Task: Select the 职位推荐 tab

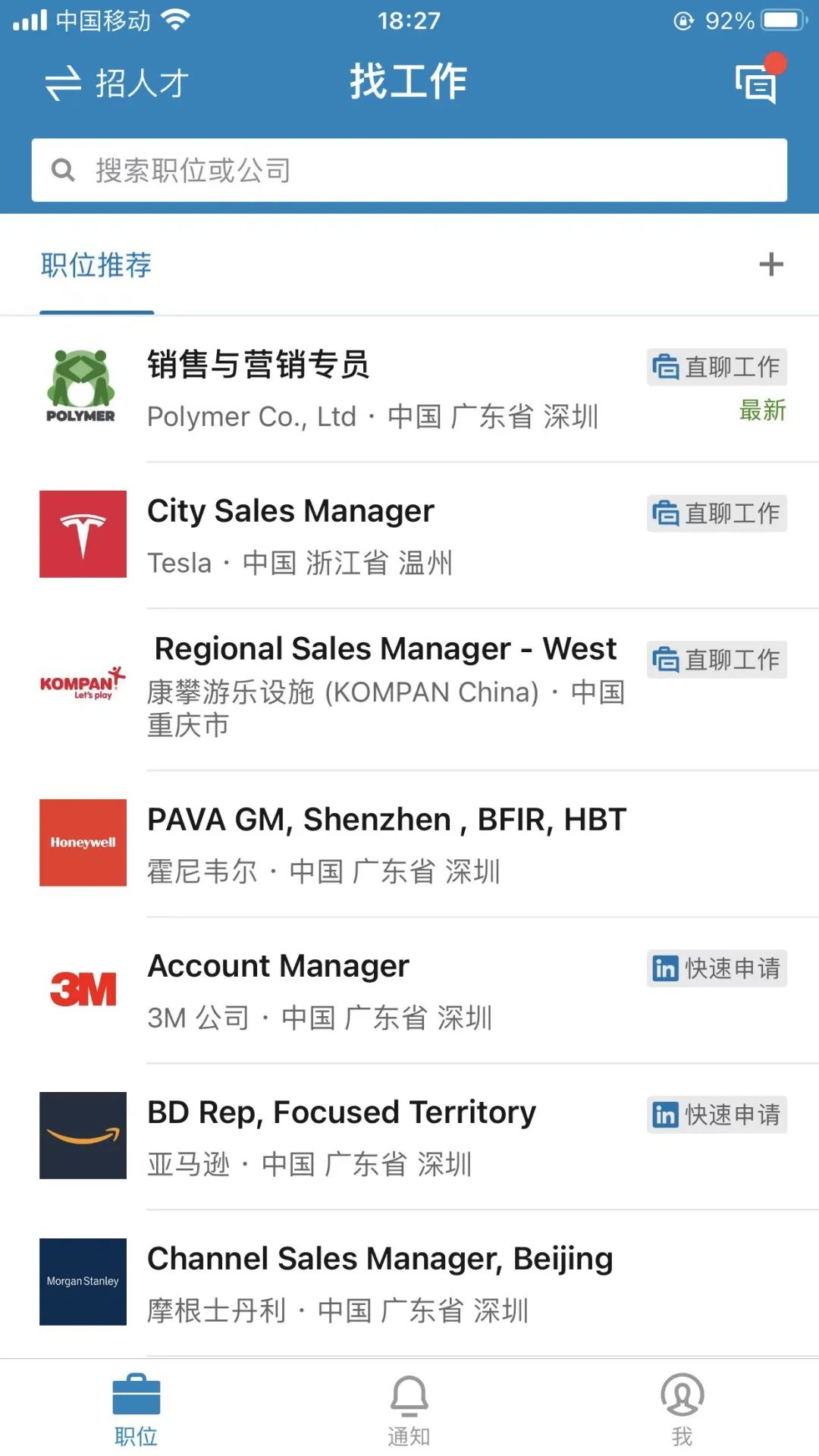Action: [96, 265]
